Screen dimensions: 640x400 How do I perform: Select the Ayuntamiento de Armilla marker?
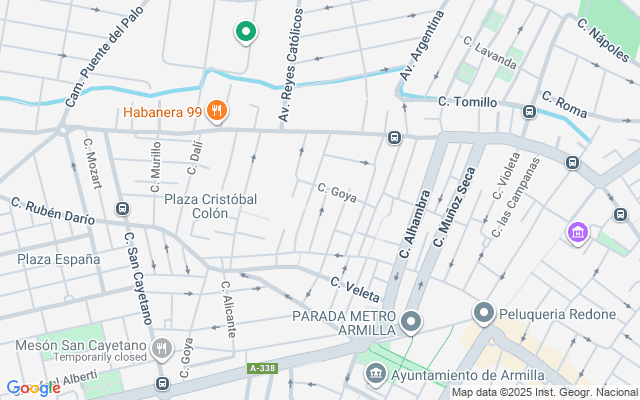tap(375, 375)
